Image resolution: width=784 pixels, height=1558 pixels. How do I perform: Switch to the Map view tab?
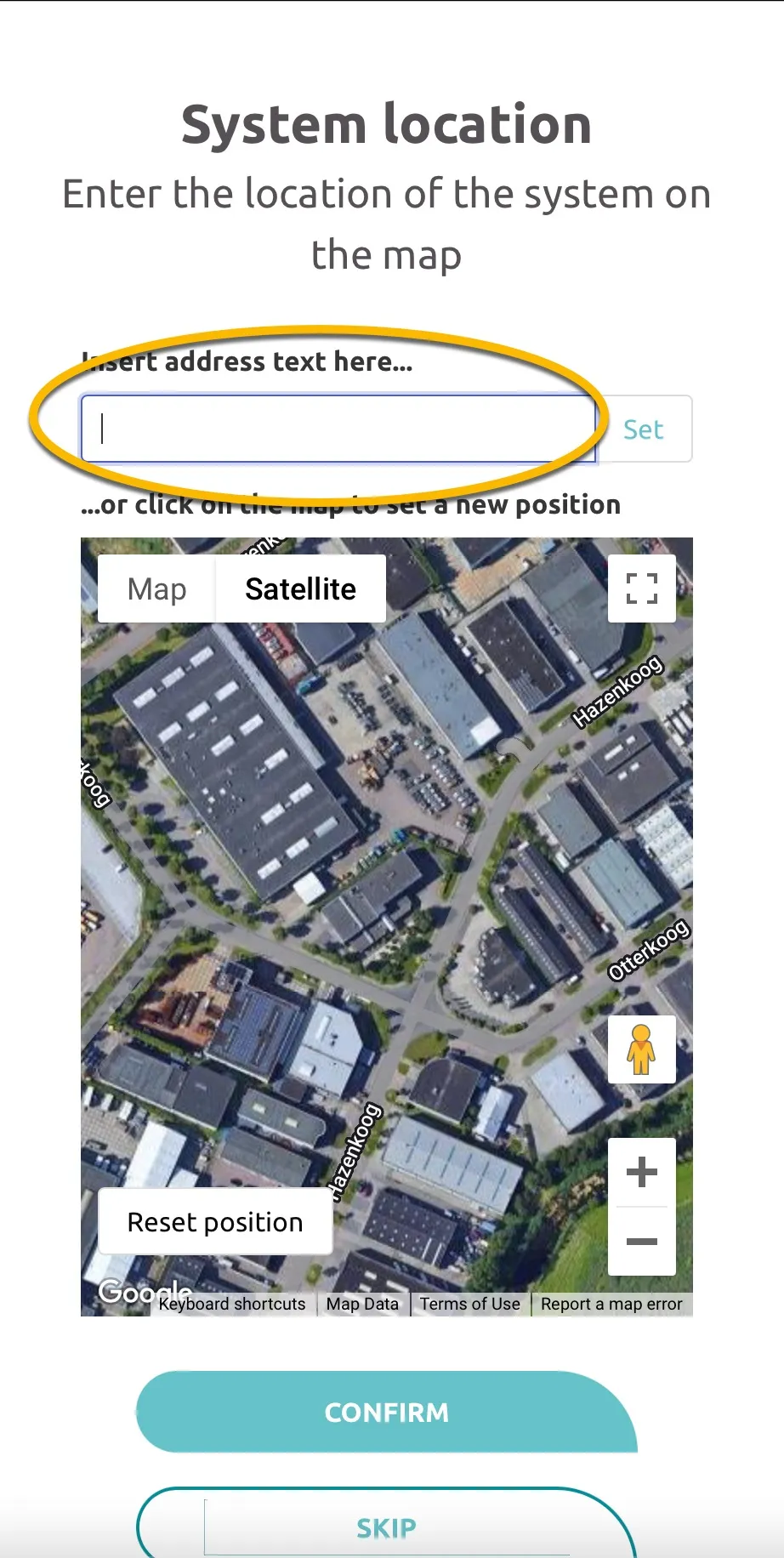156,589
